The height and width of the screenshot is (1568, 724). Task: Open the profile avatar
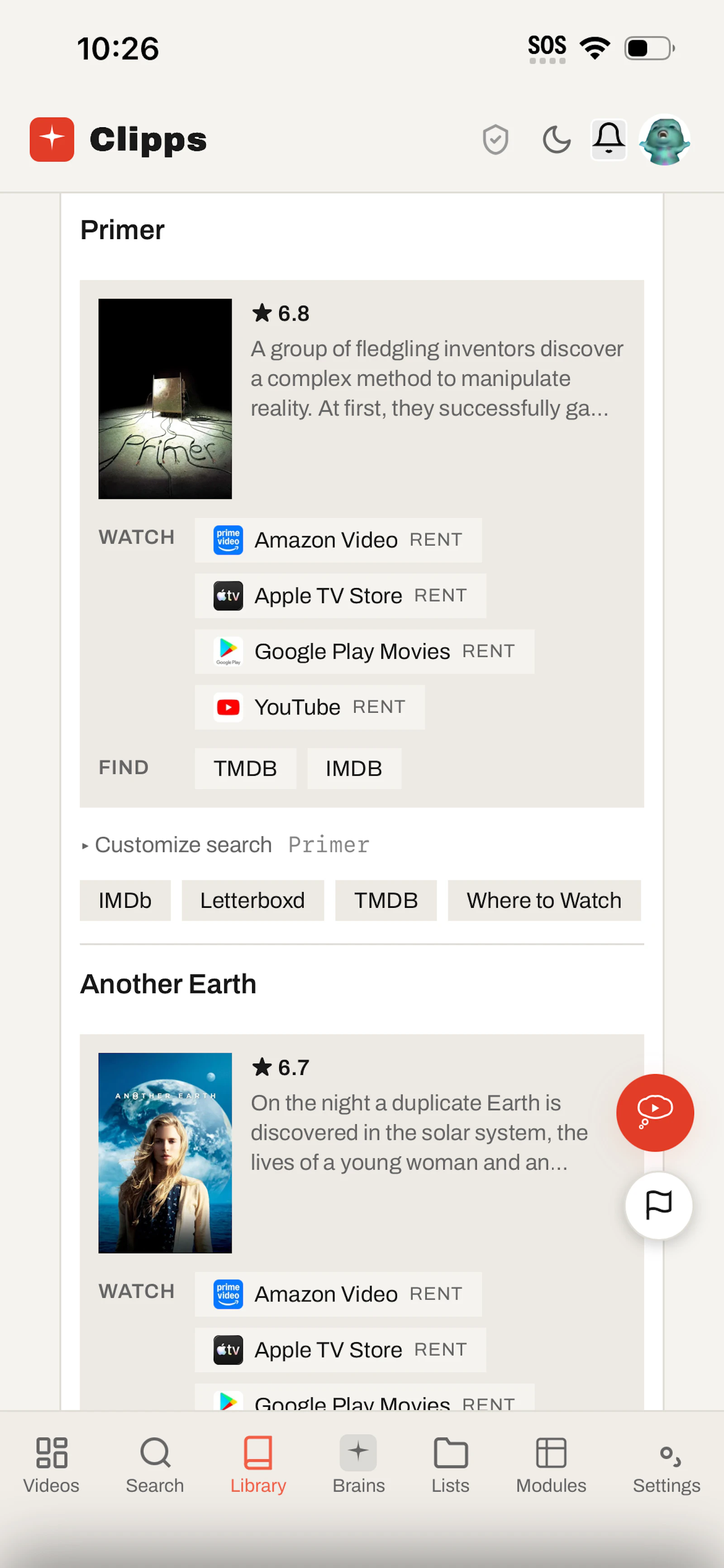click(x=664, y=140)
